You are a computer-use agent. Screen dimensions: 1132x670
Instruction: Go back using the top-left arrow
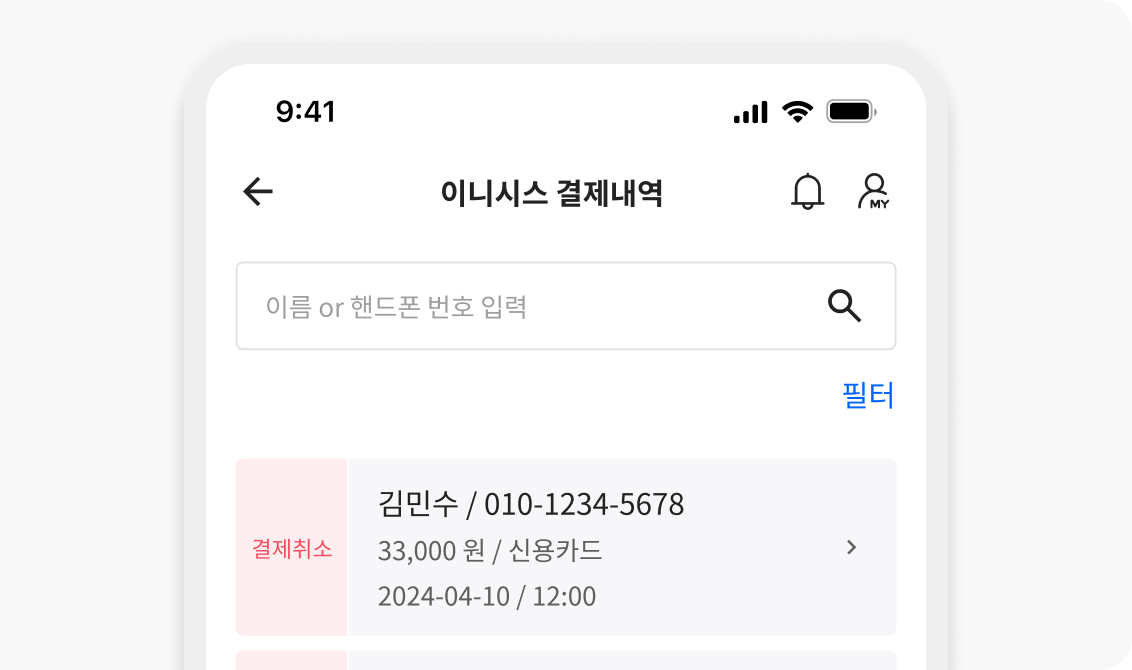[x=258, y=192]
